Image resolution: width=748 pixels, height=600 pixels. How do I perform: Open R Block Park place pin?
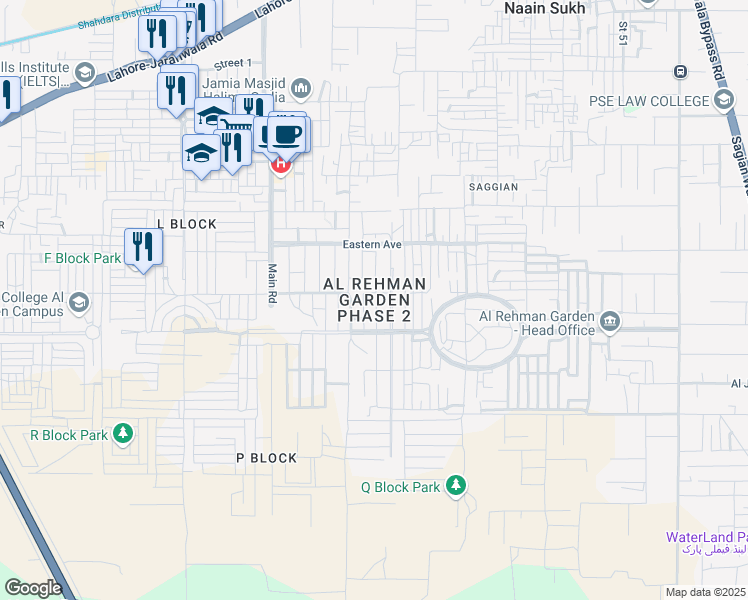(123, 433)
